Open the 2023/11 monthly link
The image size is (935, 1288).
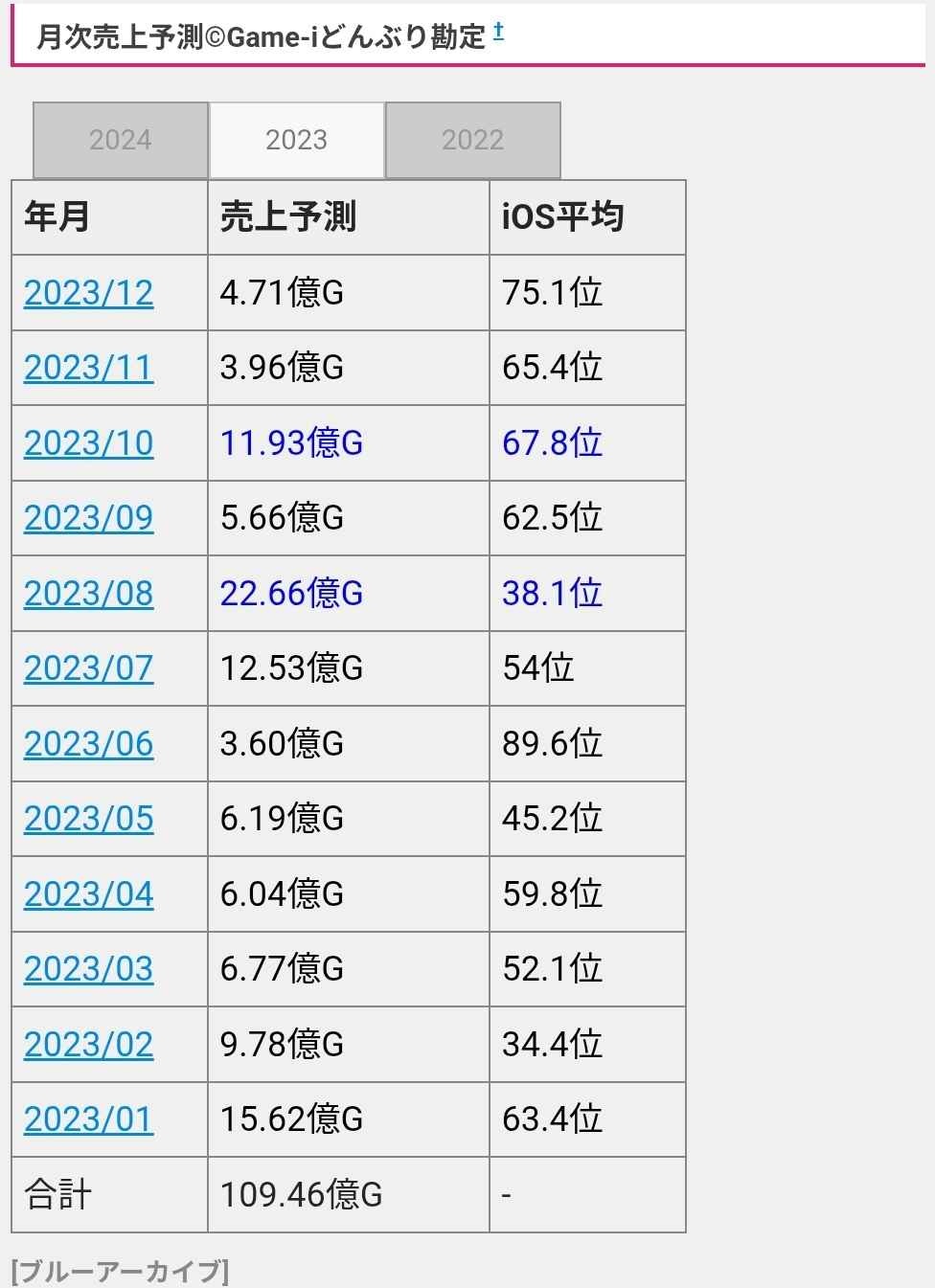[88, 368]
